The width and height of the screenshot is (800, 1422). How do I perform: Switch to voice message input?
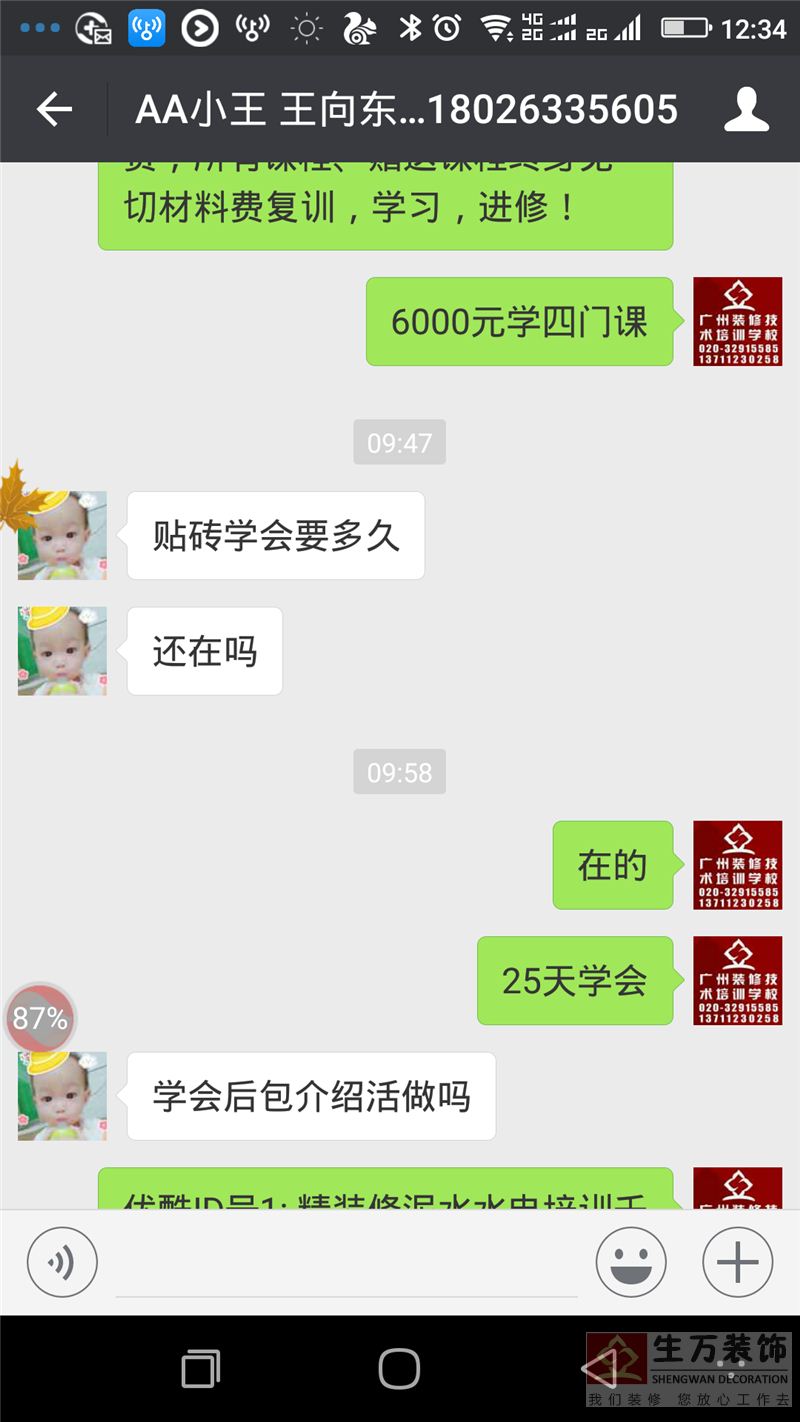click(62, 1262)
